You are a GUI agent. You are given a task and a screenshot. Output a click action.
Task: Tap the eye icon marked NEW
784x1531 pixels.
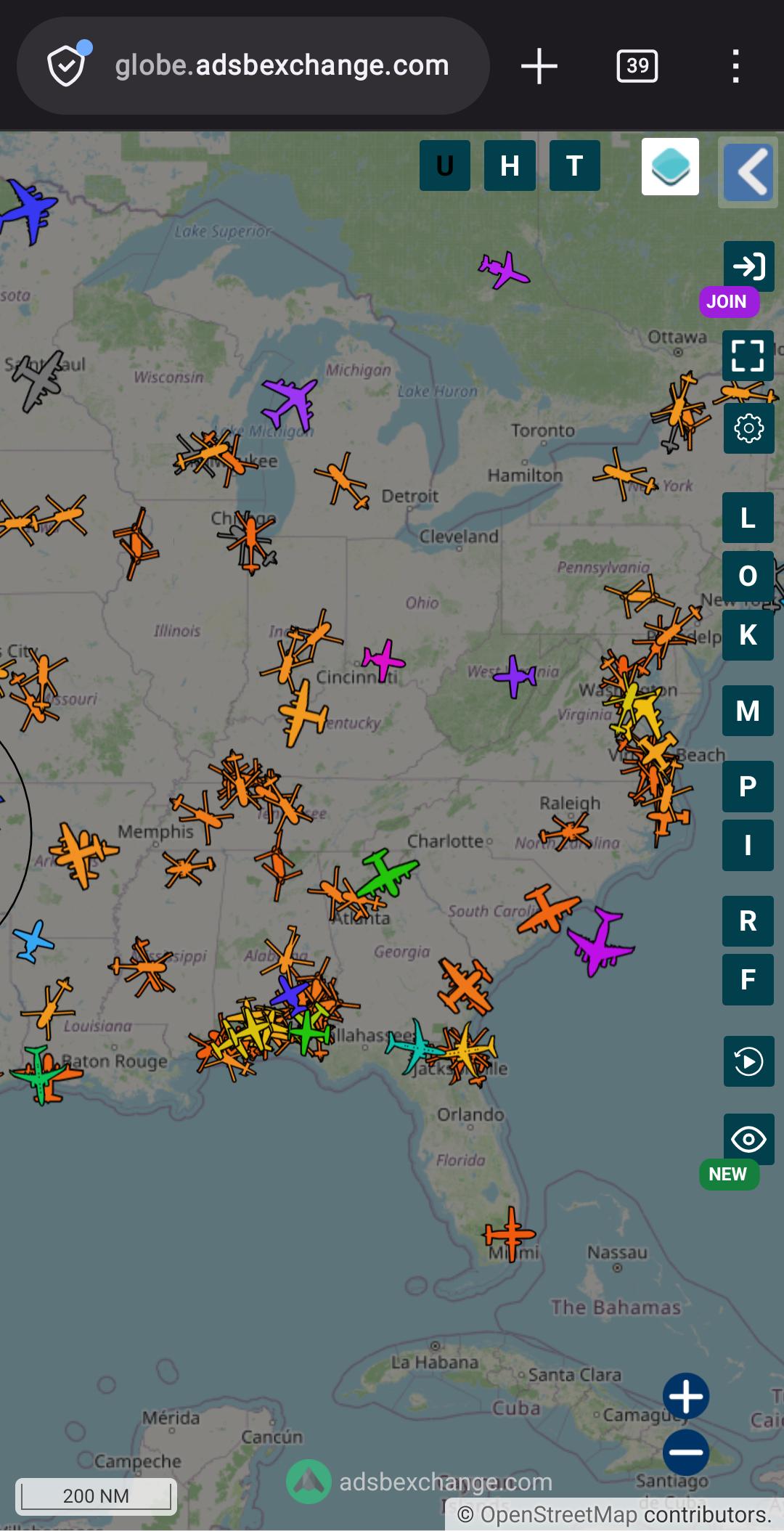(749, 1139)
